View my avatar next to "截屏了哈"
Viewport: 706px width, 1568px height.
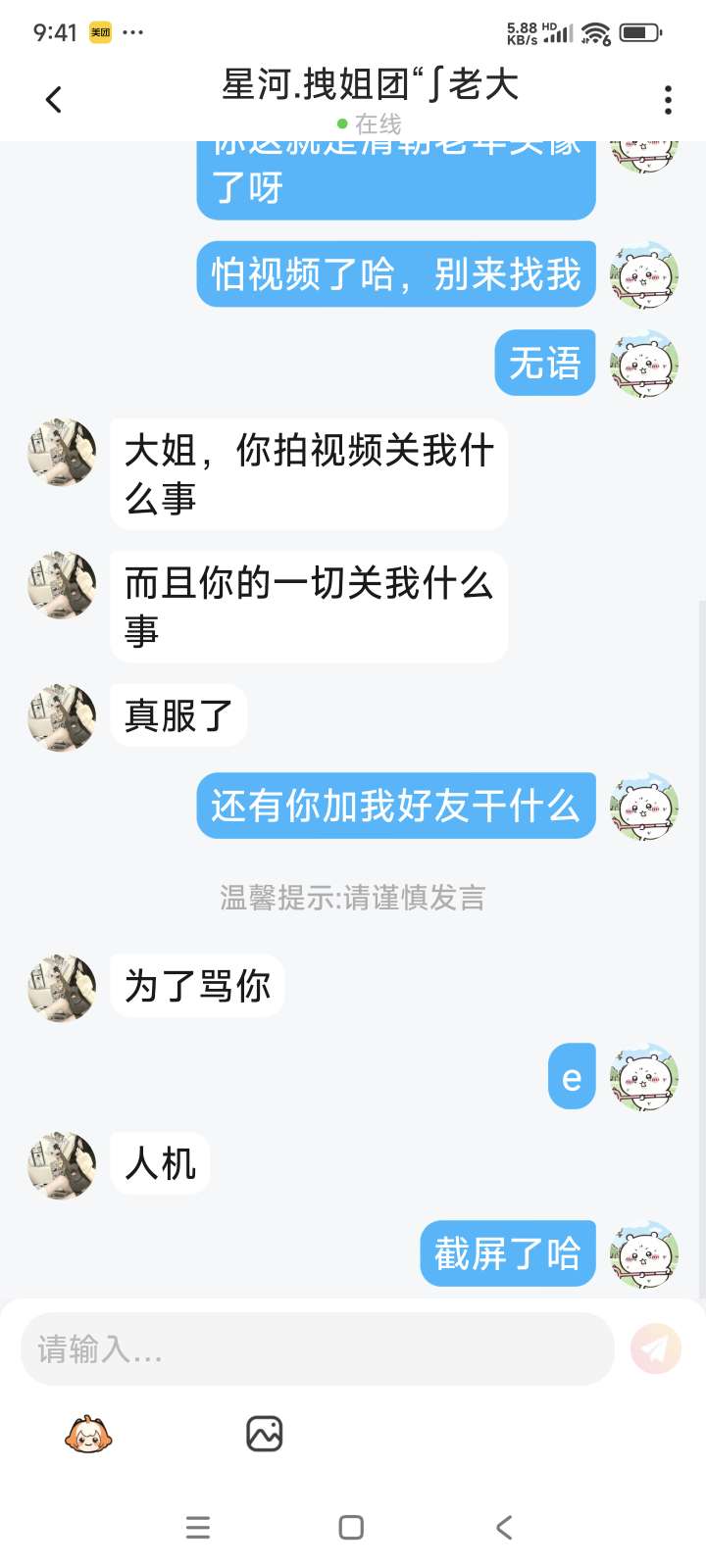[644, 1253]
